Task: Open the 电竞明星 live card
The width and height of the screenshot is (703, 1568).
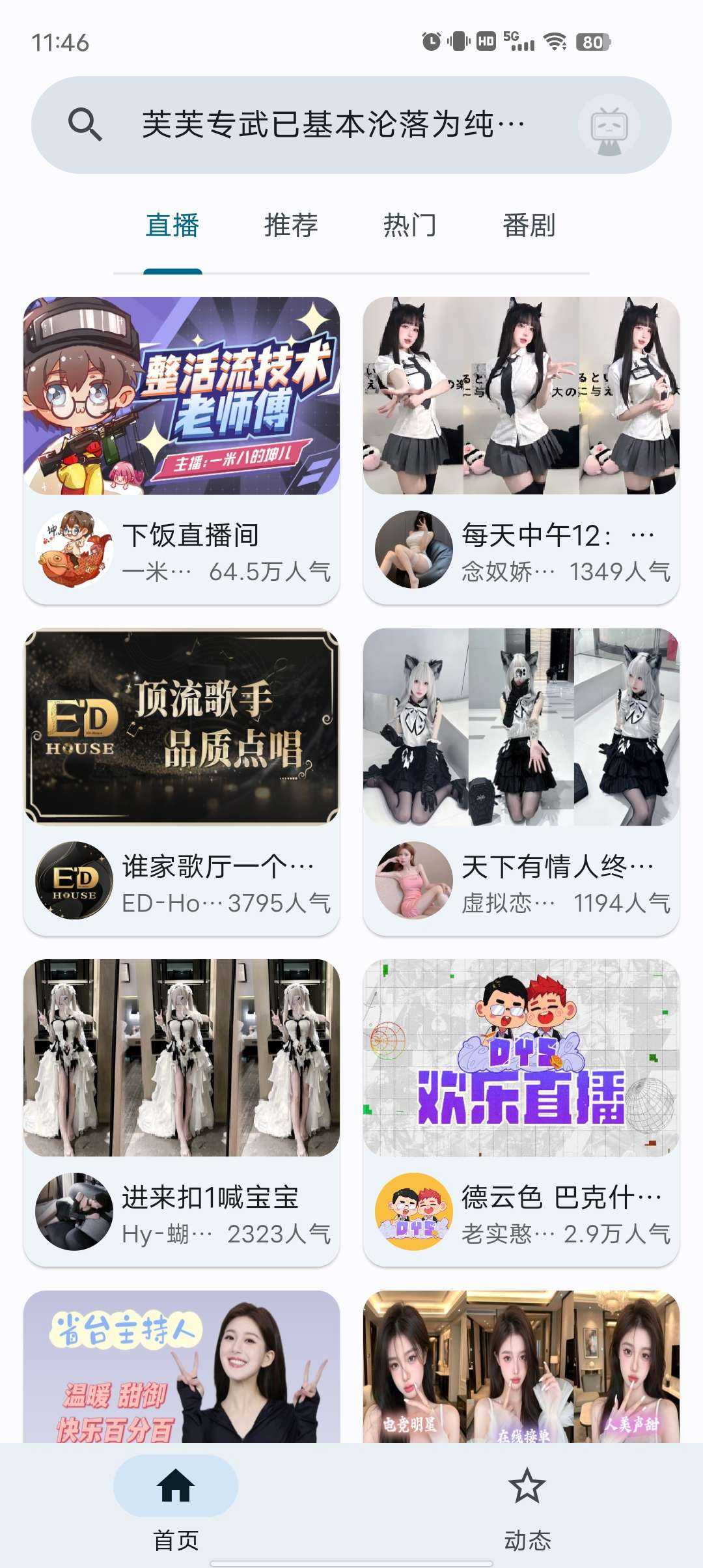Action: [521, 1366]
